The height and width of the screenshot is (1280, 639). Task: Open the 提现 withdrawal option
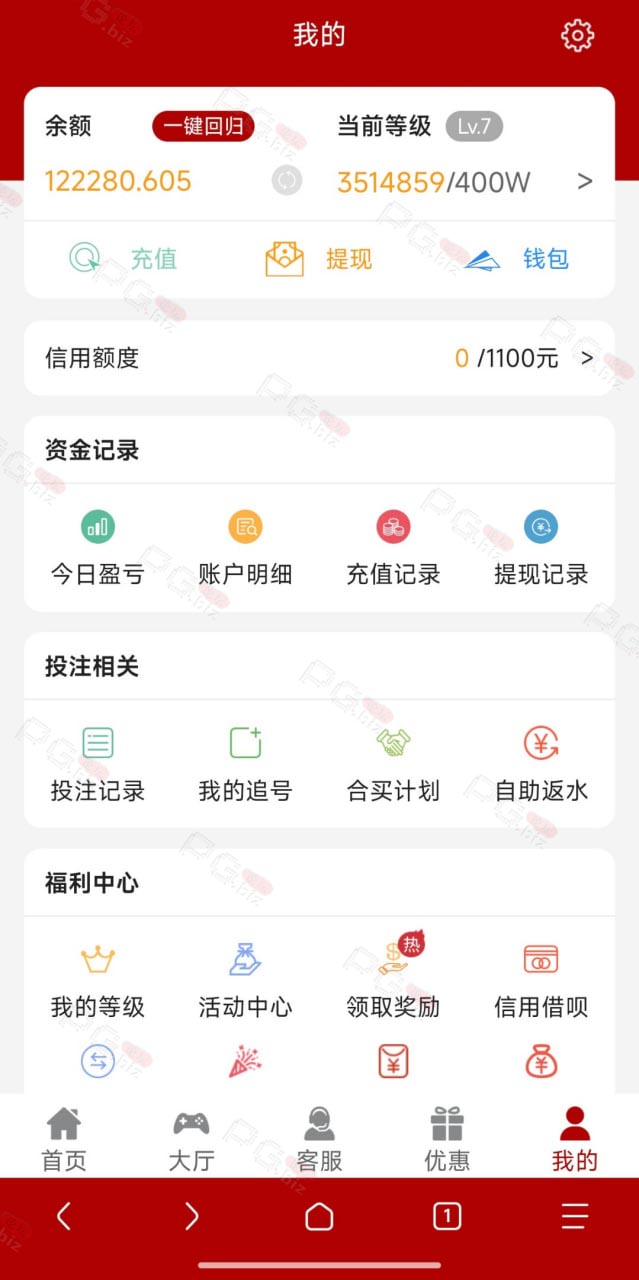[x=318, y=259]
